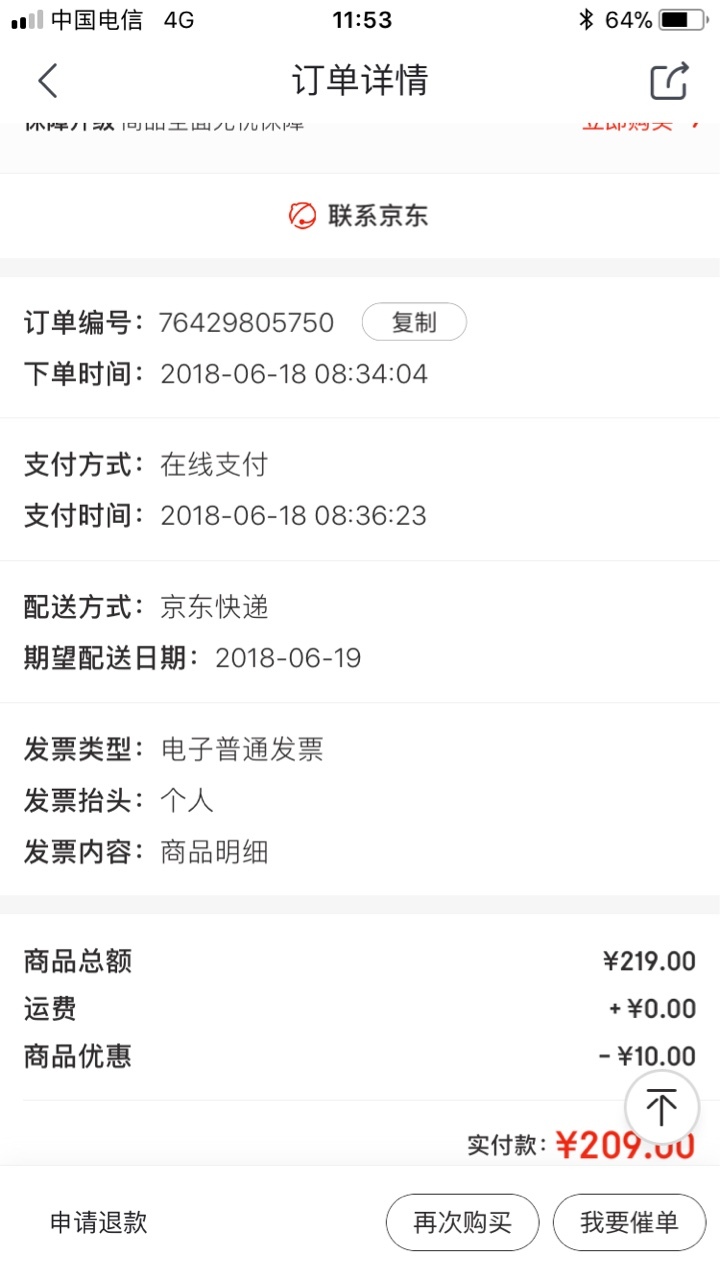Go back from order details
The image size is (720, 1280).
pyautogui.click(x=48, y=80)
